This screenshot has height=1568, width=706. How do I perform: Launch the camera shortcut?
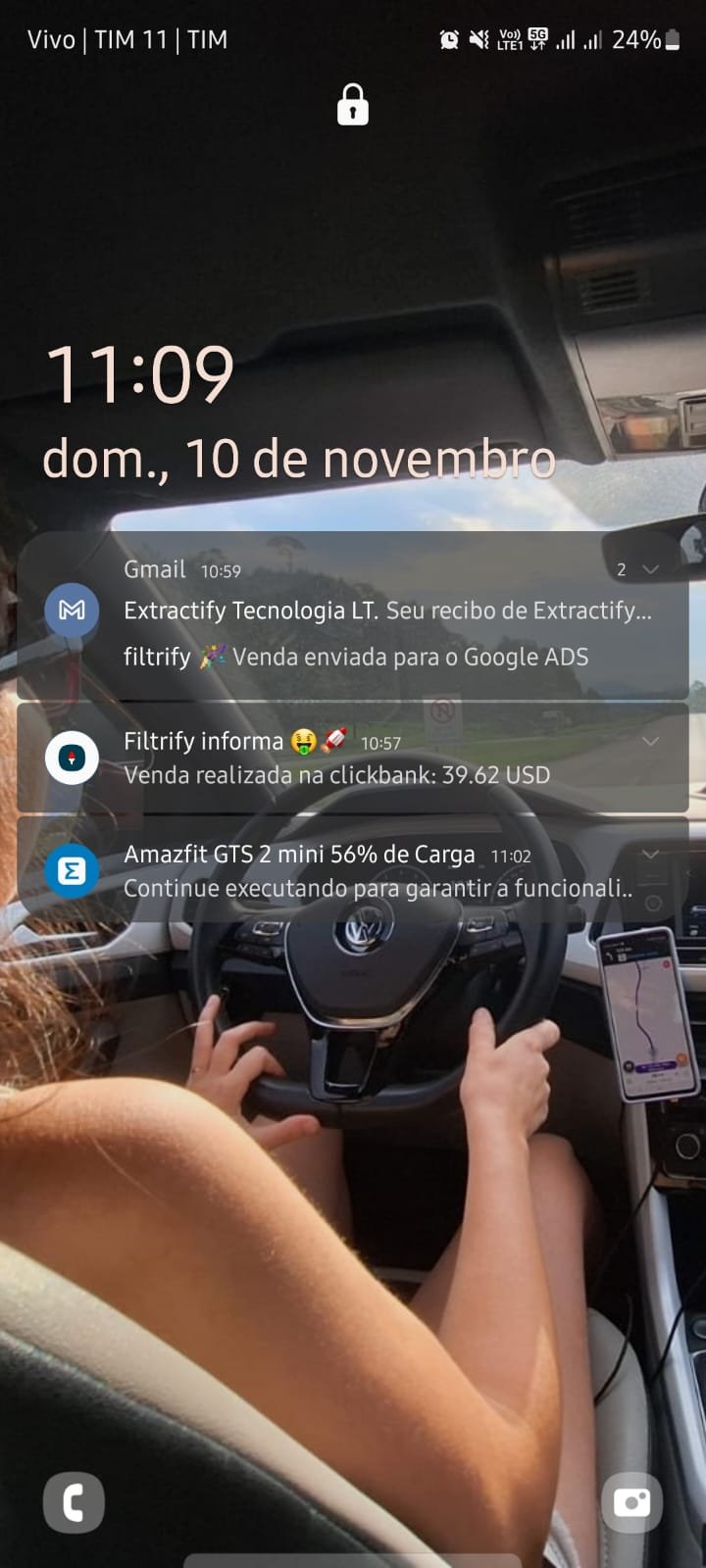tap(631, 1501)
